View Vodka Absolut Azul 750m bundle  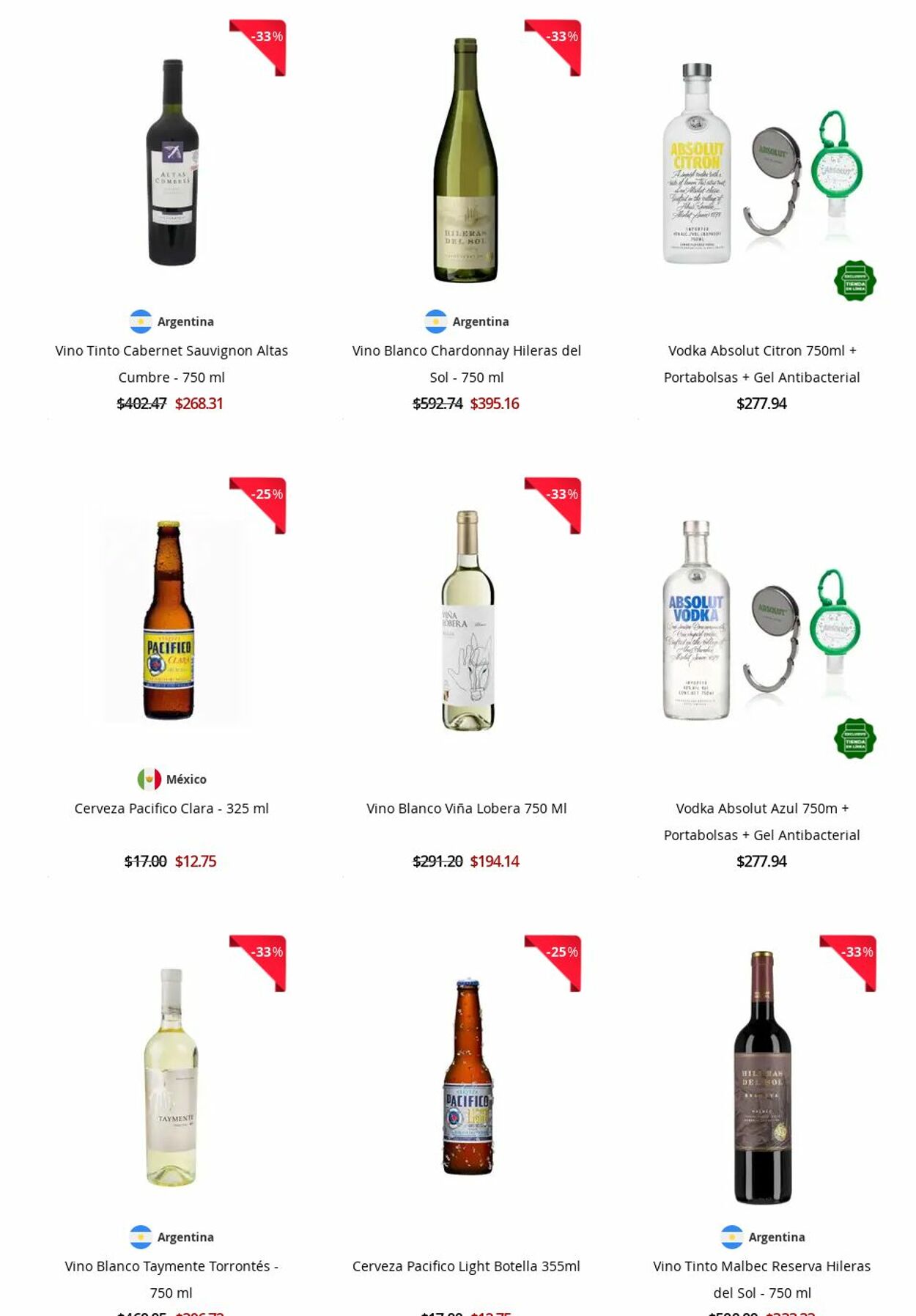[x=761, y=821]
